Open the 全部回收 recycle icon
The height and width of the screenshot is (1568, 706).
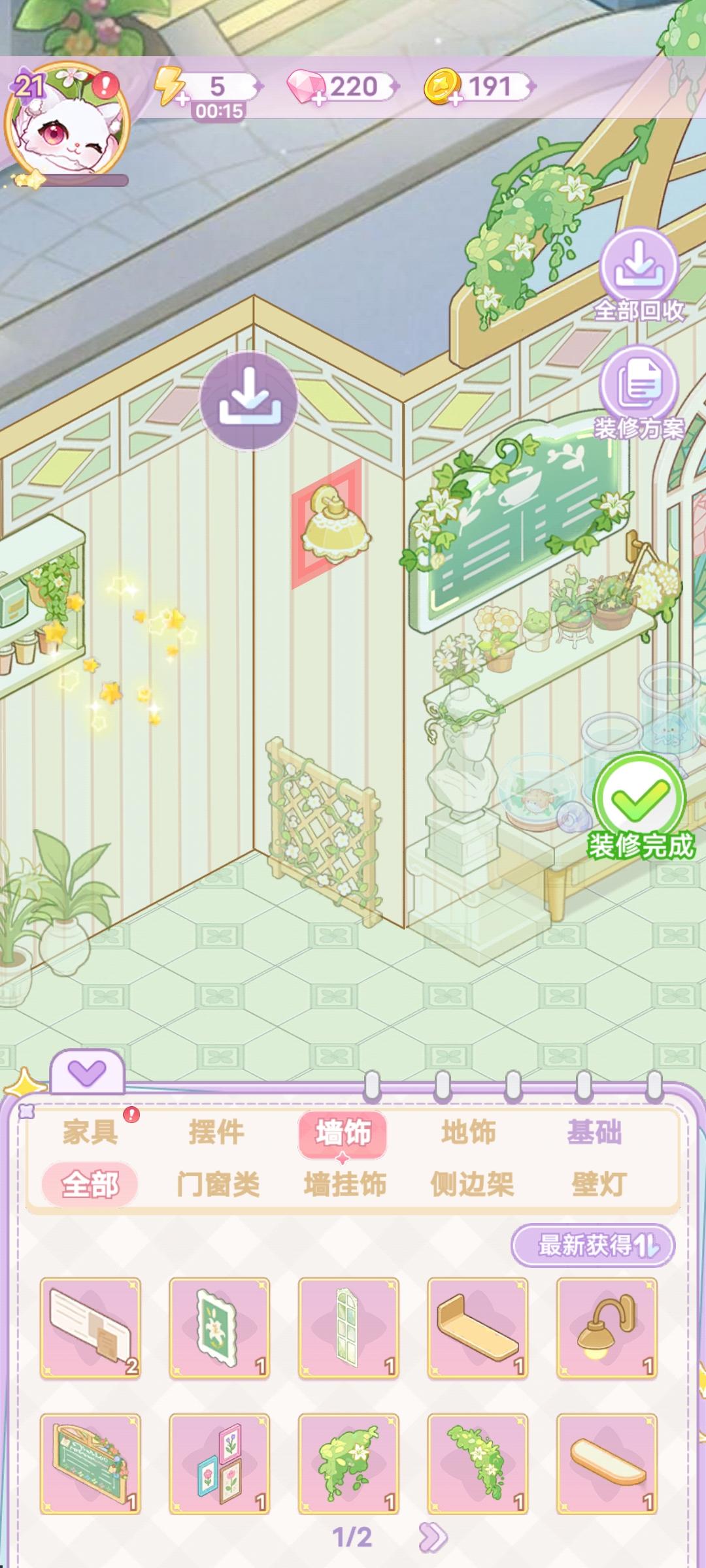pos(637,268)
